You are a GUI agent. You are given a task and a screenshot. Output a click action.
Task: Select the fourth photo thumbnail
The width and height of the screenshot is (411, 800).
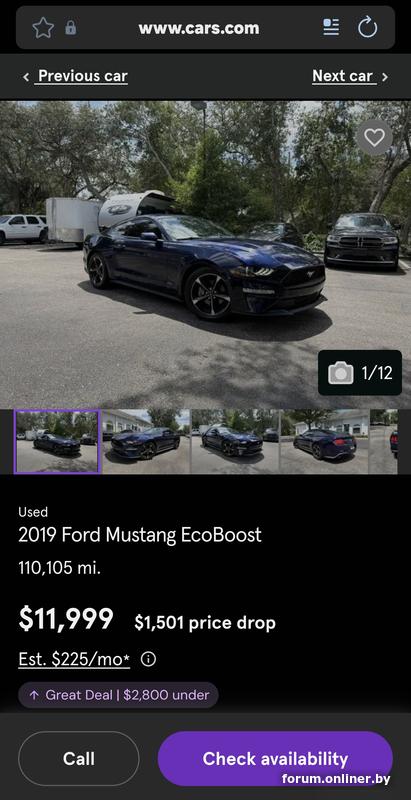pos(324,441)
